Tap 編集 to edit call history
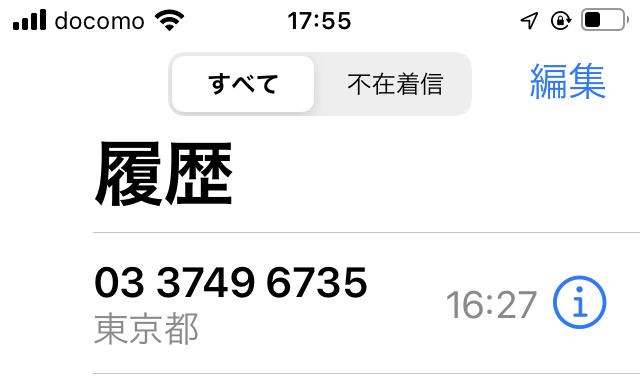 (x=568, y=82)
